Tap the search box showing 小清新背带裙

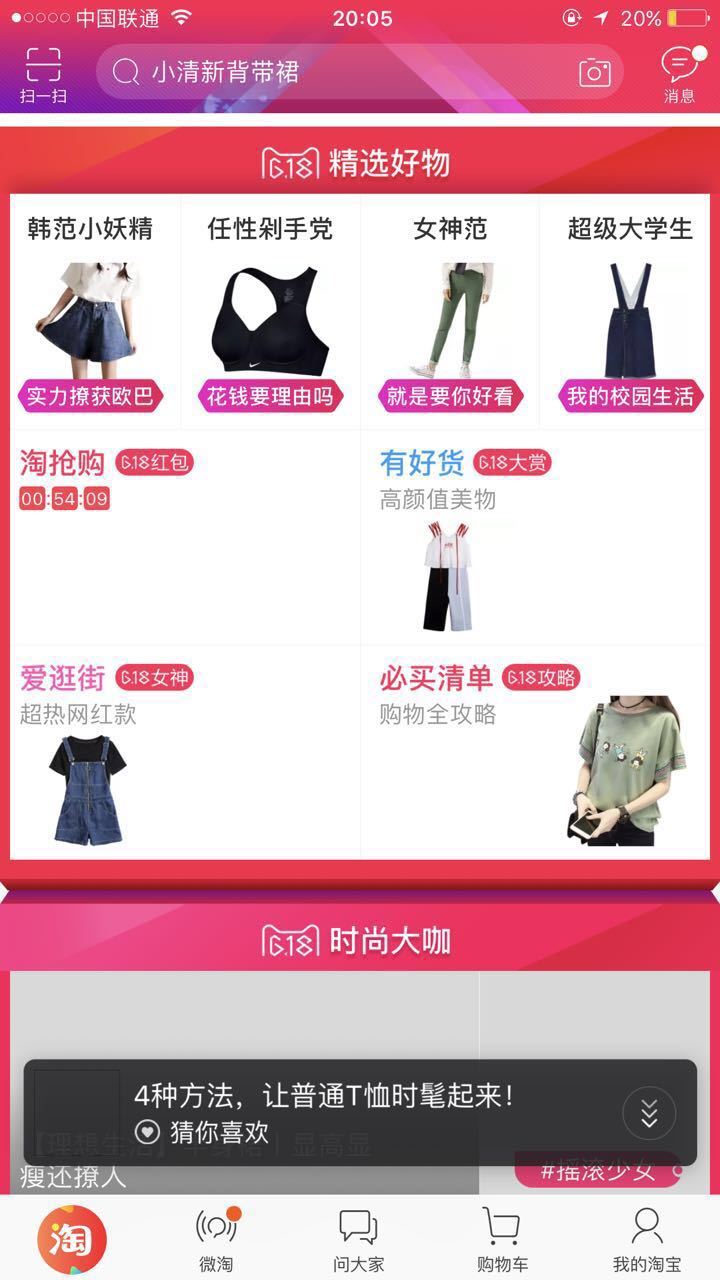[x=340, y=72]
